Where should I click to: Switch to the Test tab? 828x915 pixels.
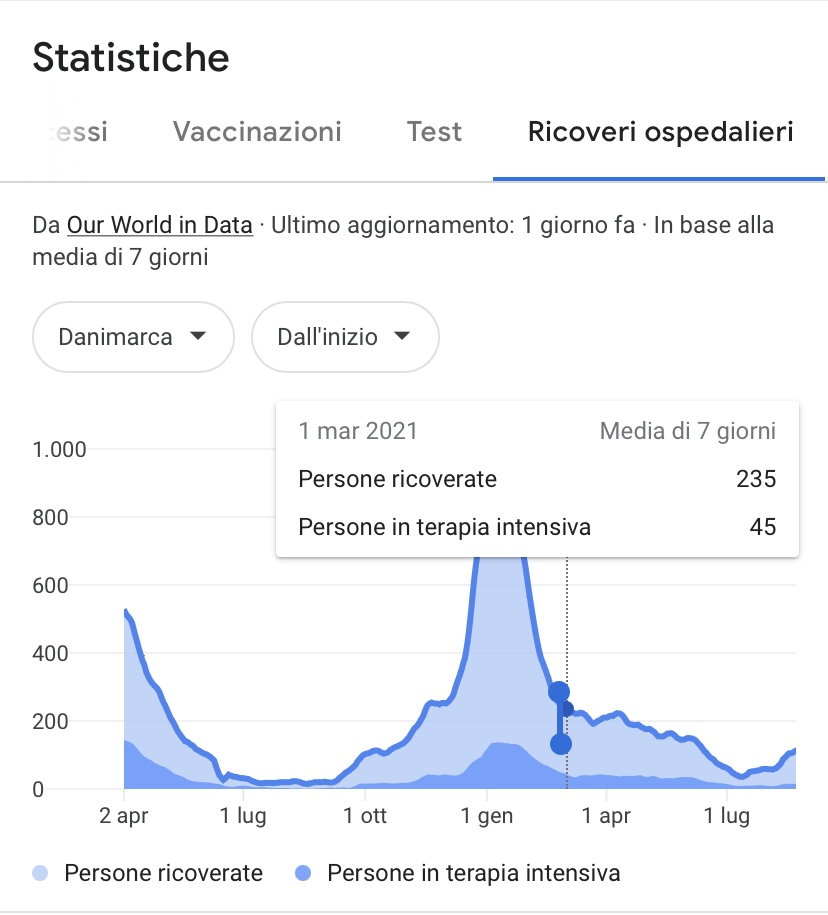tap(434, 132)
